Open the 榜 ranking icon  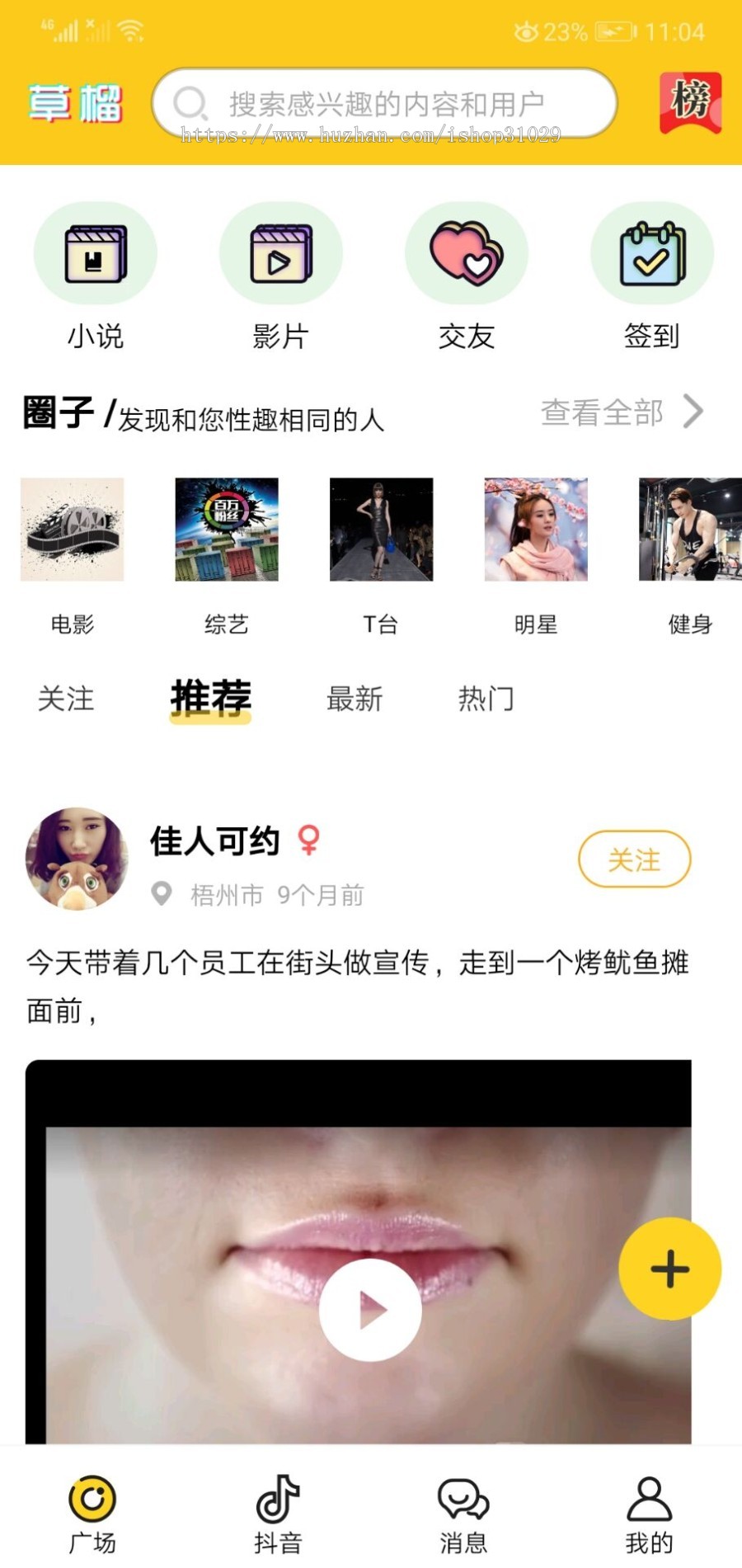tap(690, 103)
